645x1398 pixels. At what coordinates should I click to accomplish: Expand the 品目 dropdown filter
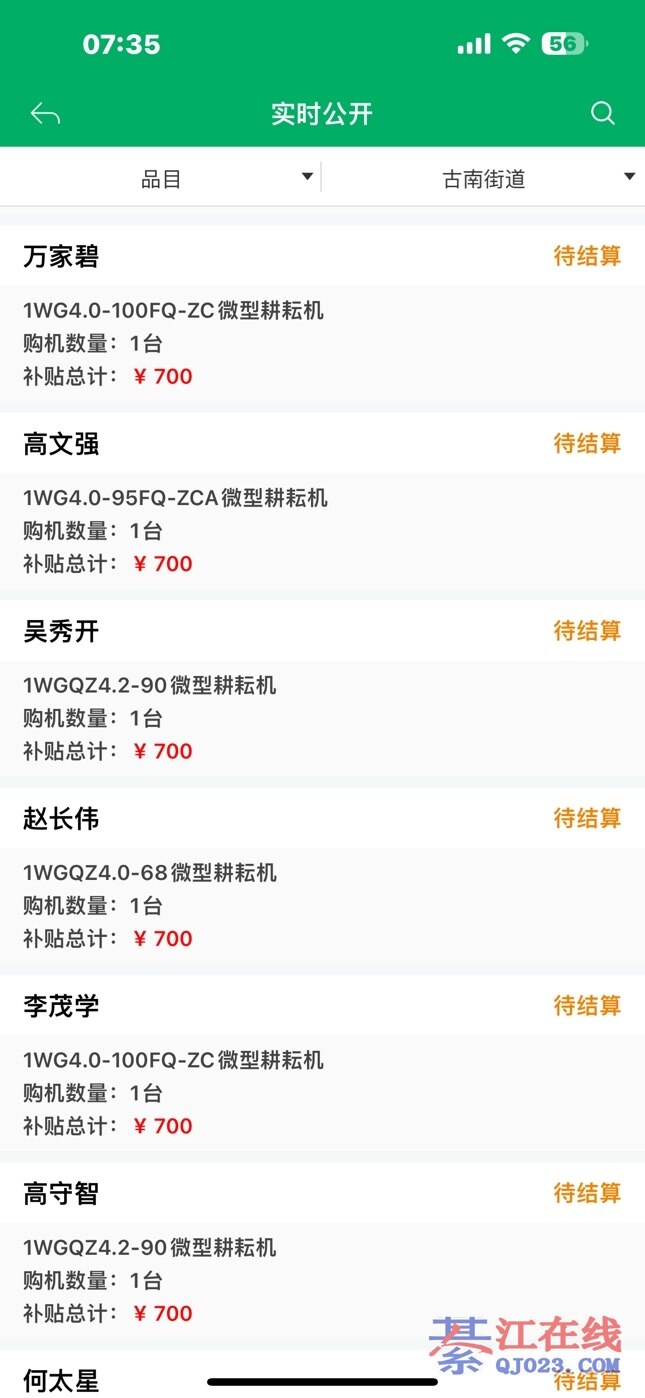tap(162, 179)
